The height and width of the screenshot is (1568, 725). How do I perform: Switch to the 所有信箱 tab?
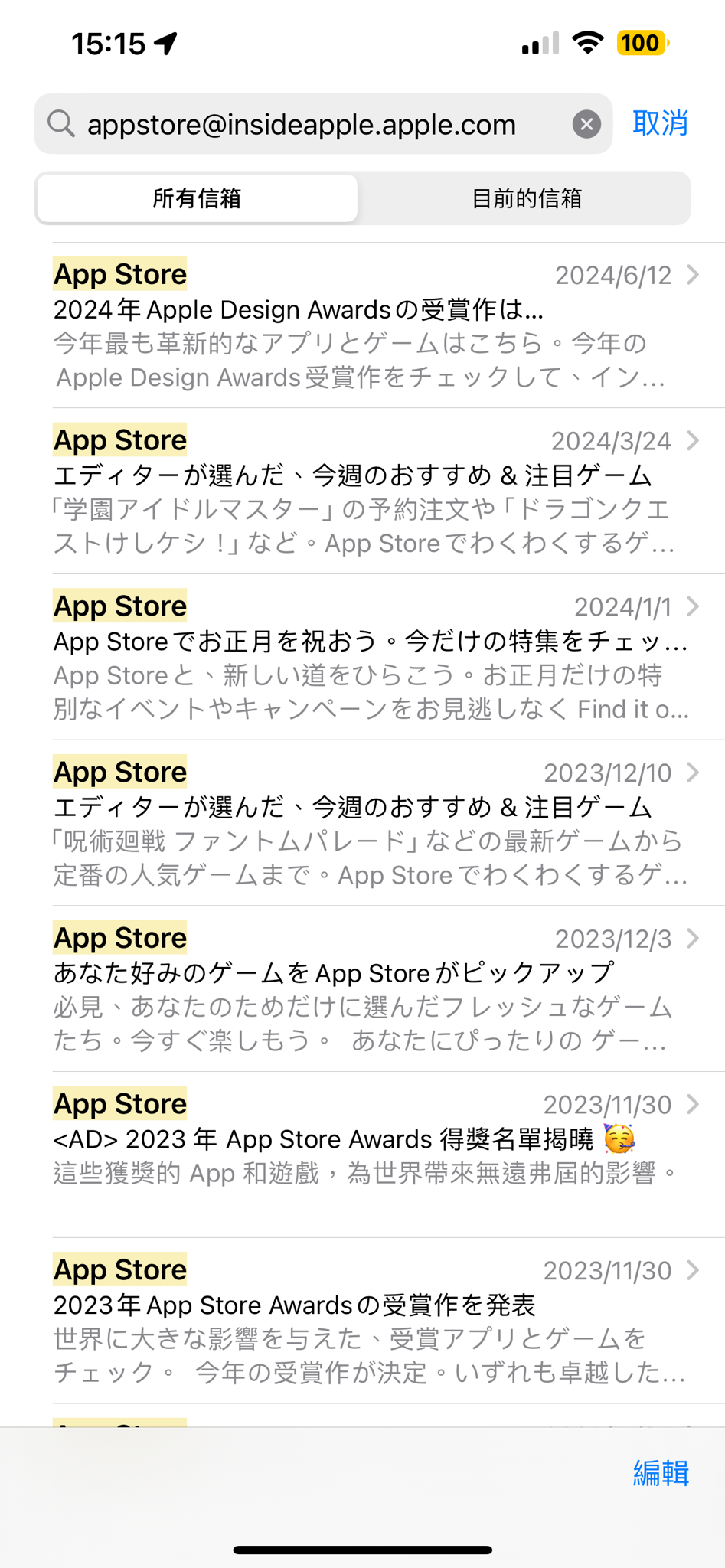click(197, 198)
